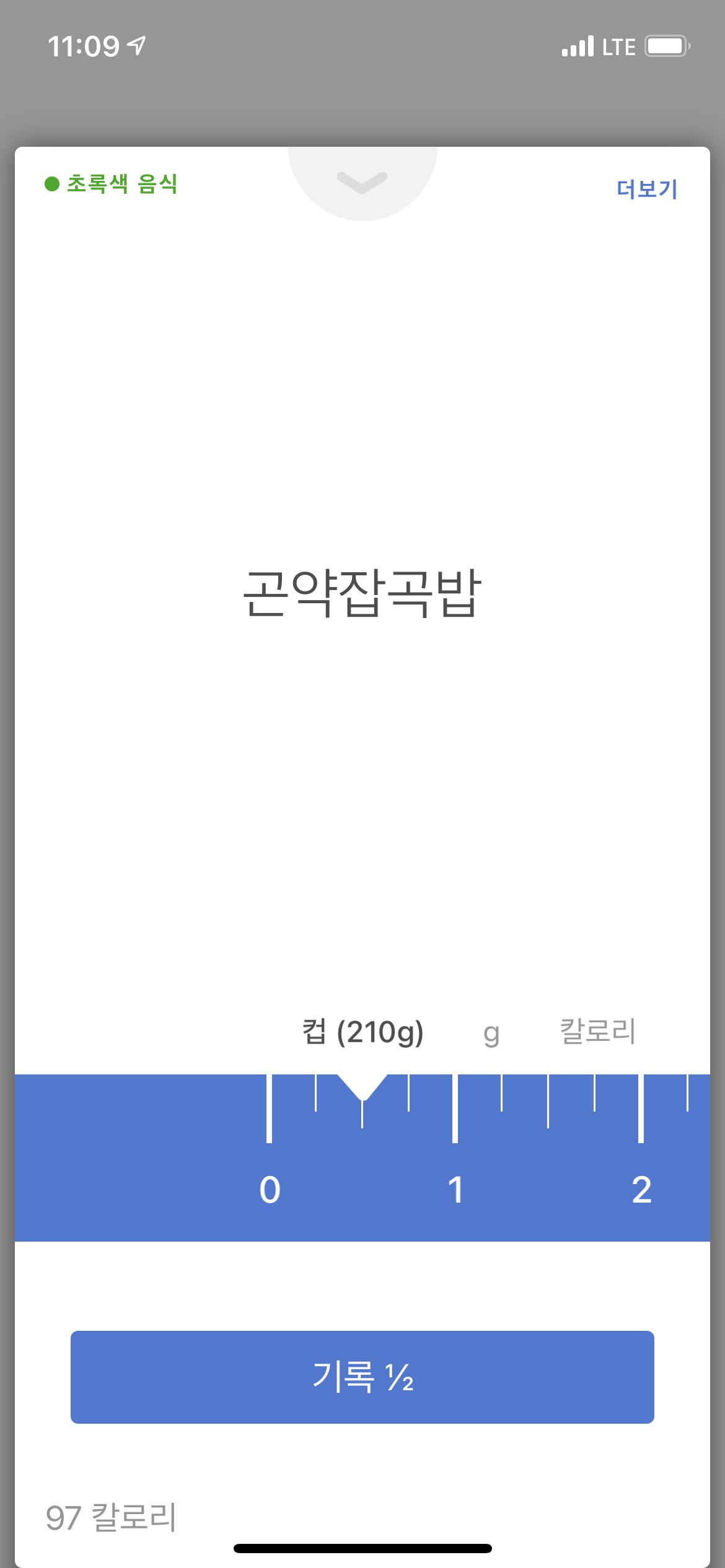Collapse the food detail card via chevron

362,183
